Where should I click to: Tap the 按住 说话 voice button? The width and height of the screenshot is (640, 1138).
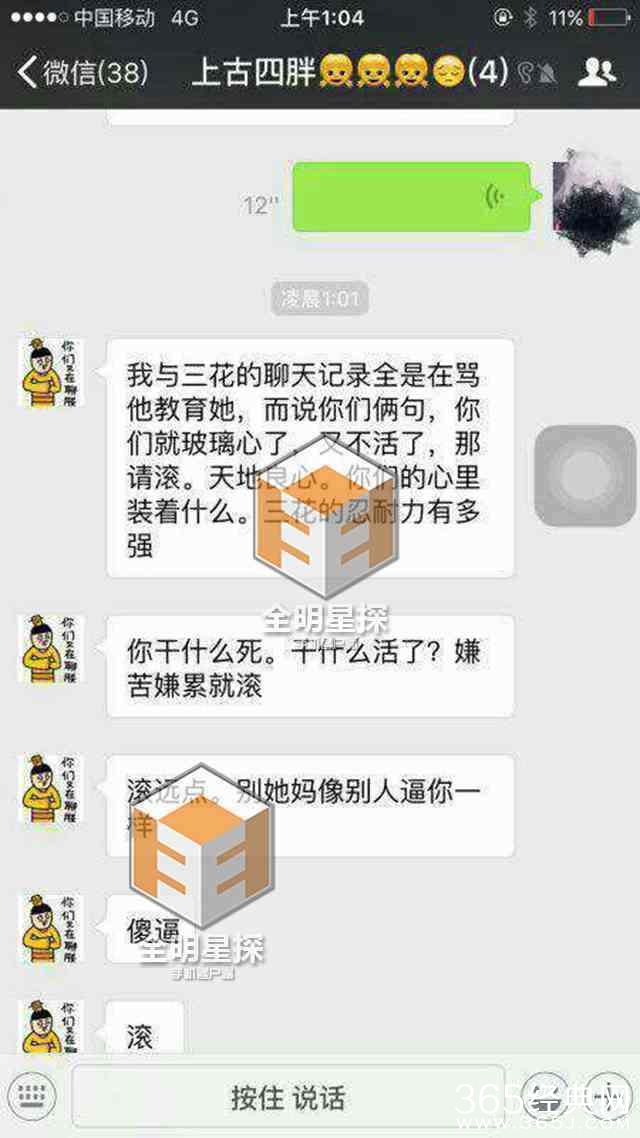tap(287, 1097)
